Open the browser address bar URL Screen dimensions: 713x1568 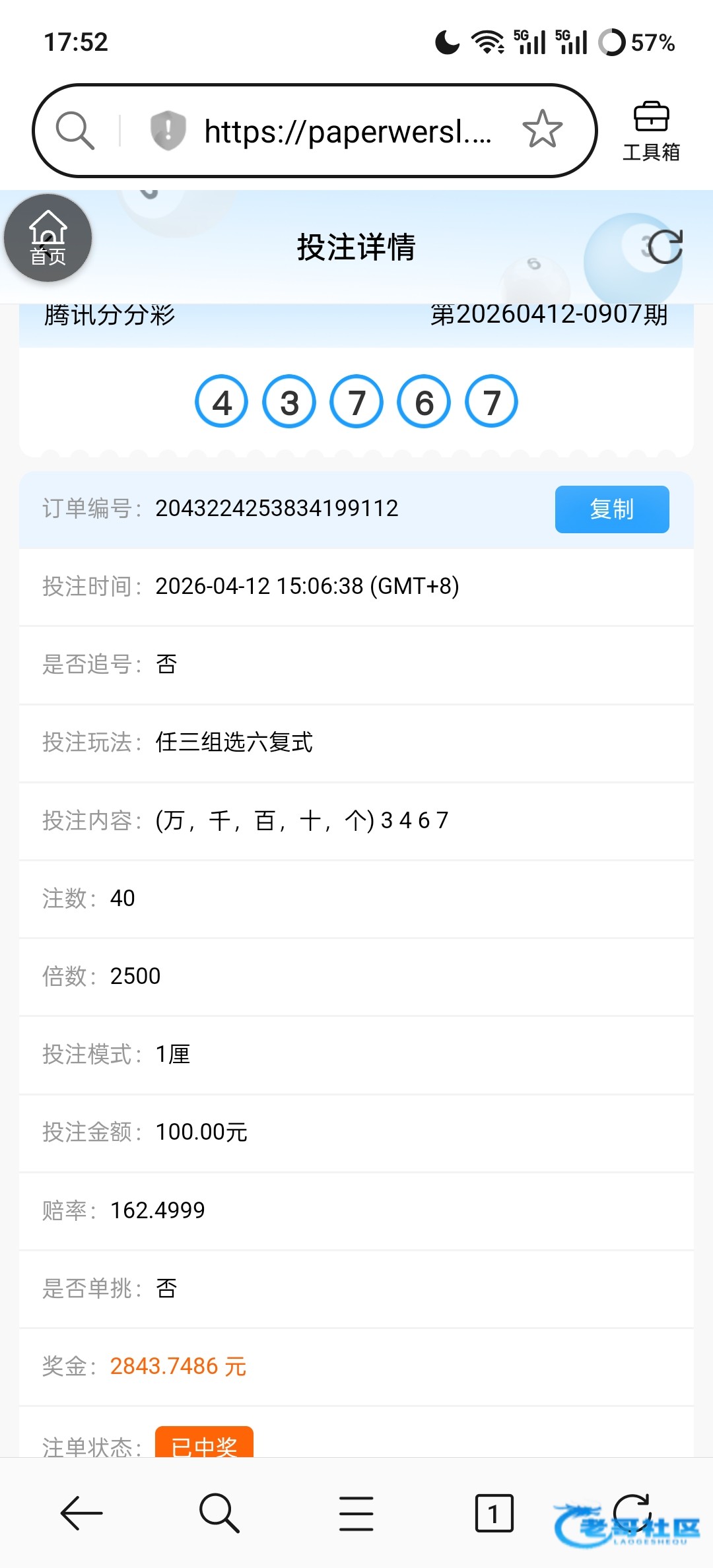[347, 131]
